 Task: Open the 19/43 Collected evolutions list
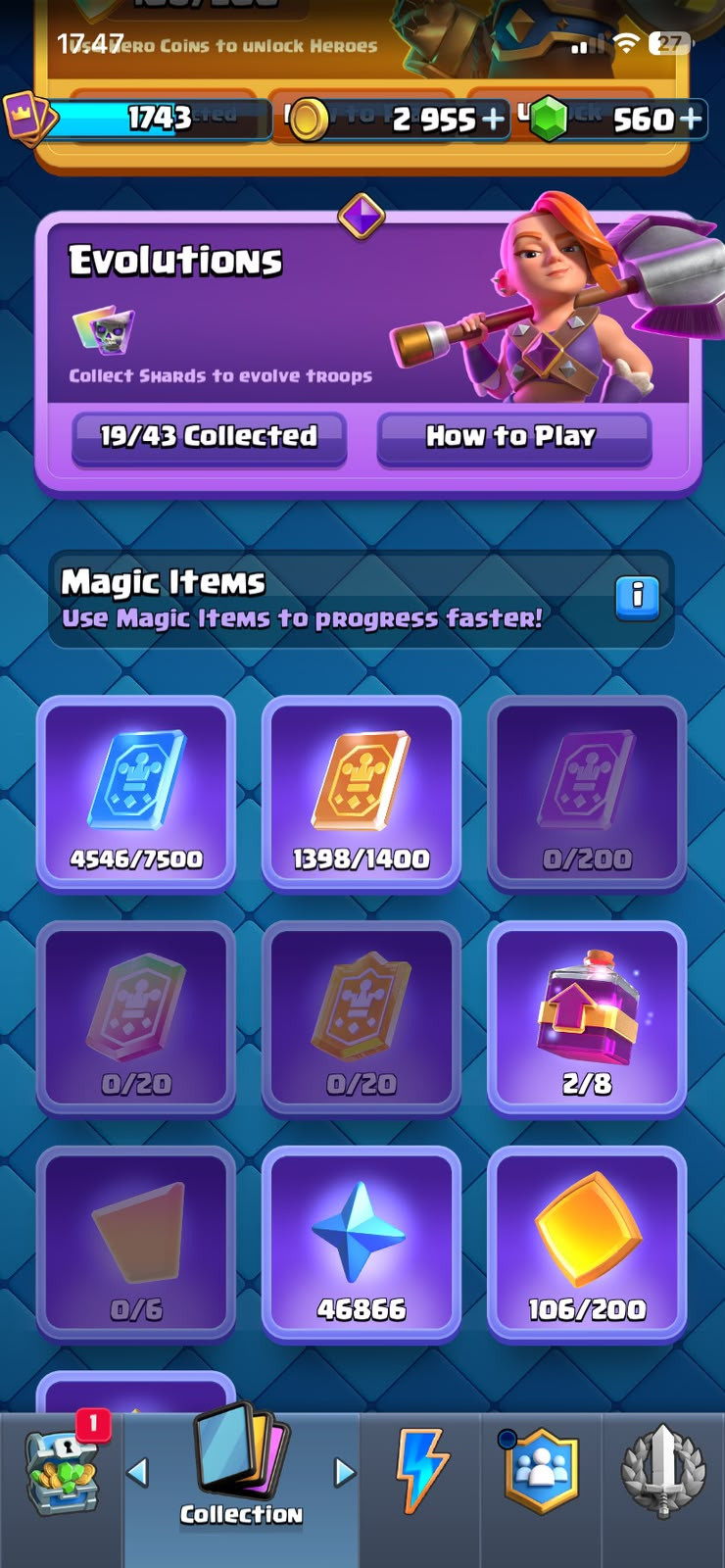click(209, 437)
